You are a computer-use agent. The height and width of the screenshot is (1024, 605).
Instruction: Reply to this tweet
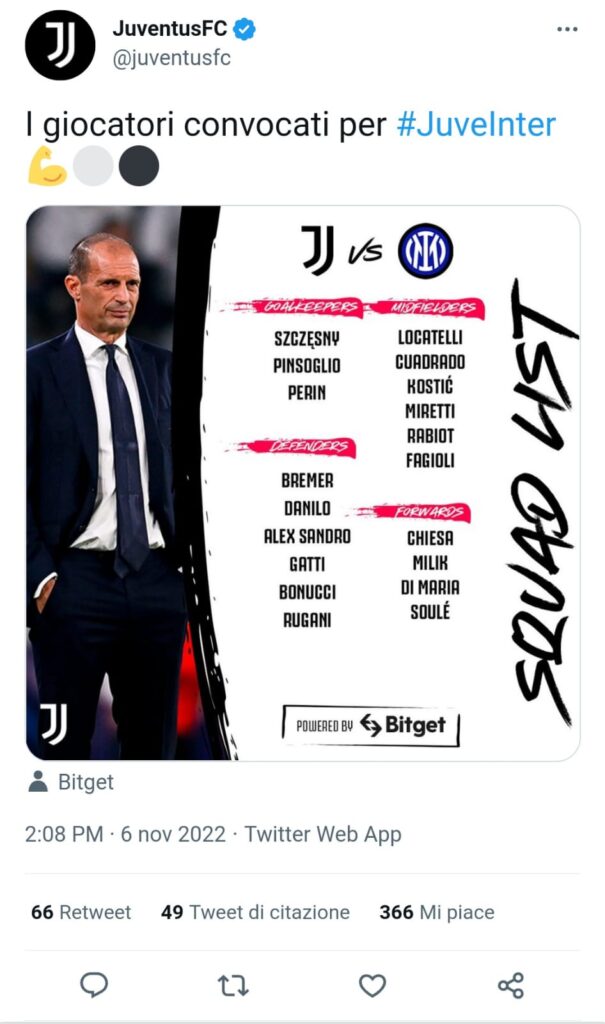[x=94, y=986]
